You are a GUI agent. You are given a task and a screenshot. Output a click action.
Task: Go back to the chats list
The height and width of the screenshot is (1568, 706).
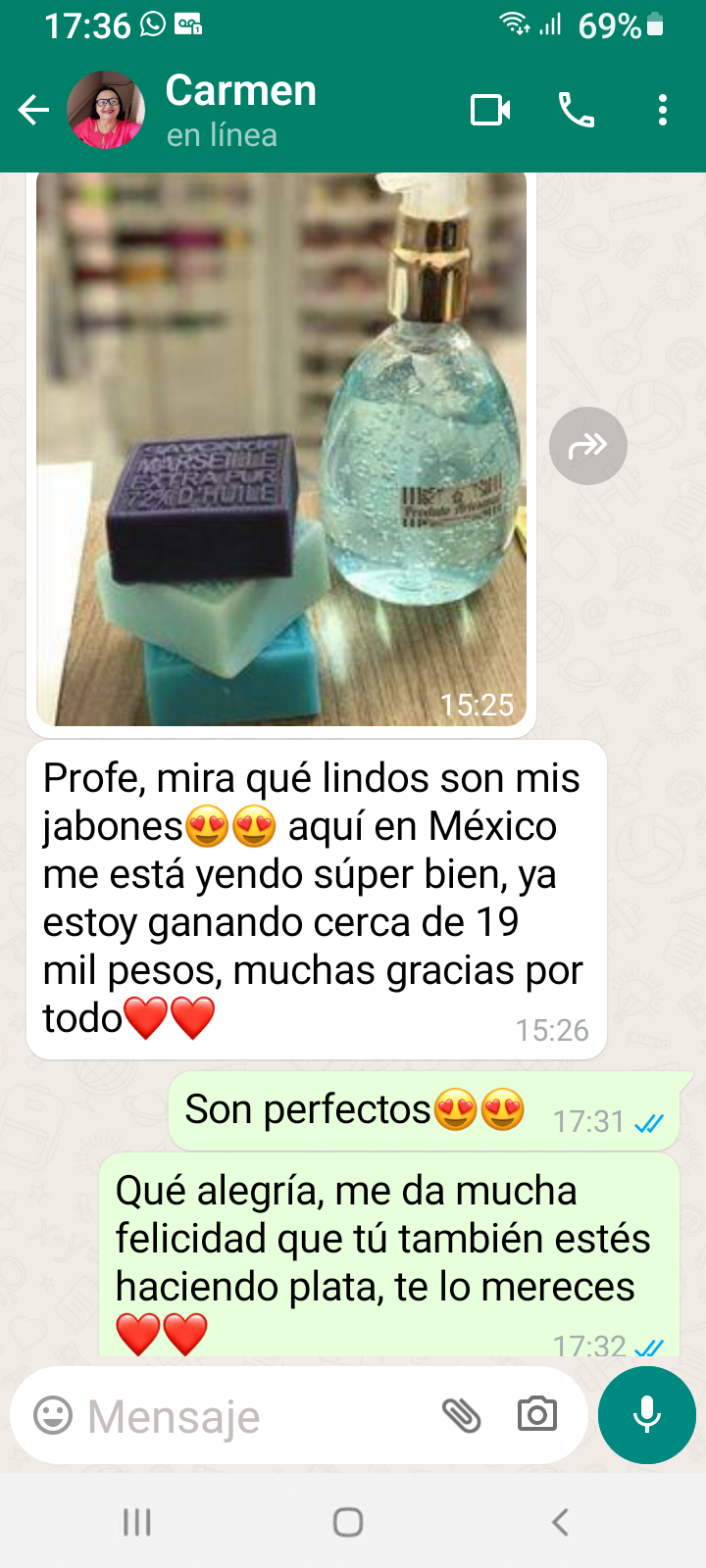34,110
